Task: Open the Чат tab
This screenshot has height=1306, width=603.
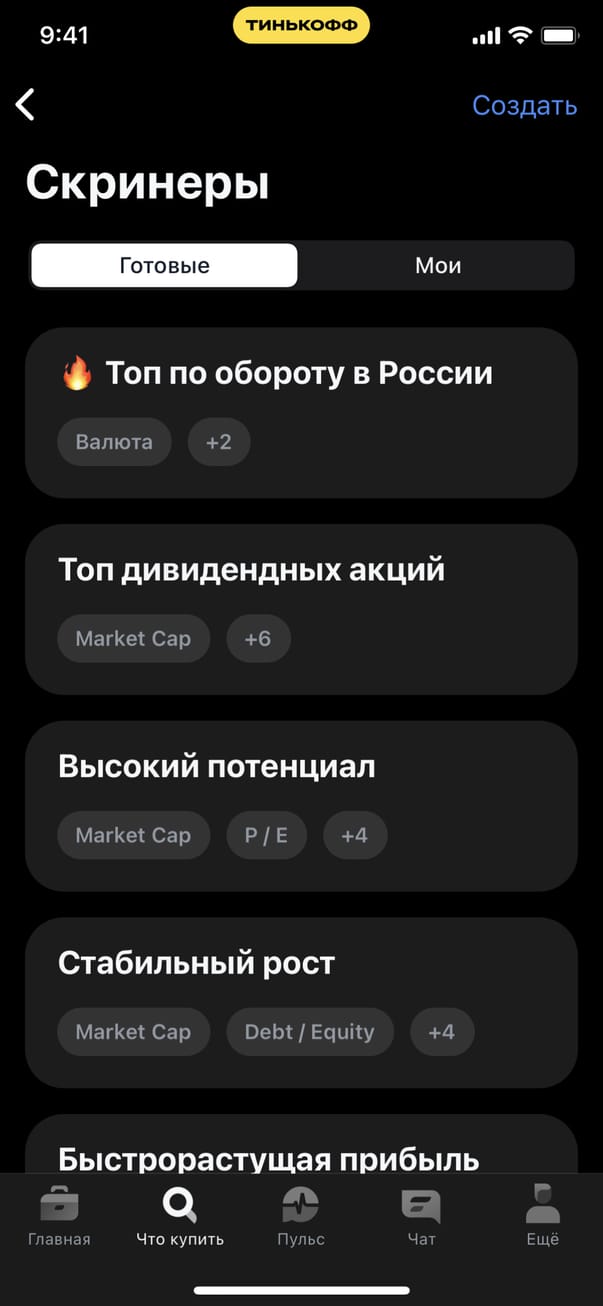Action: pyautogui.click(x=421, y=1215)
